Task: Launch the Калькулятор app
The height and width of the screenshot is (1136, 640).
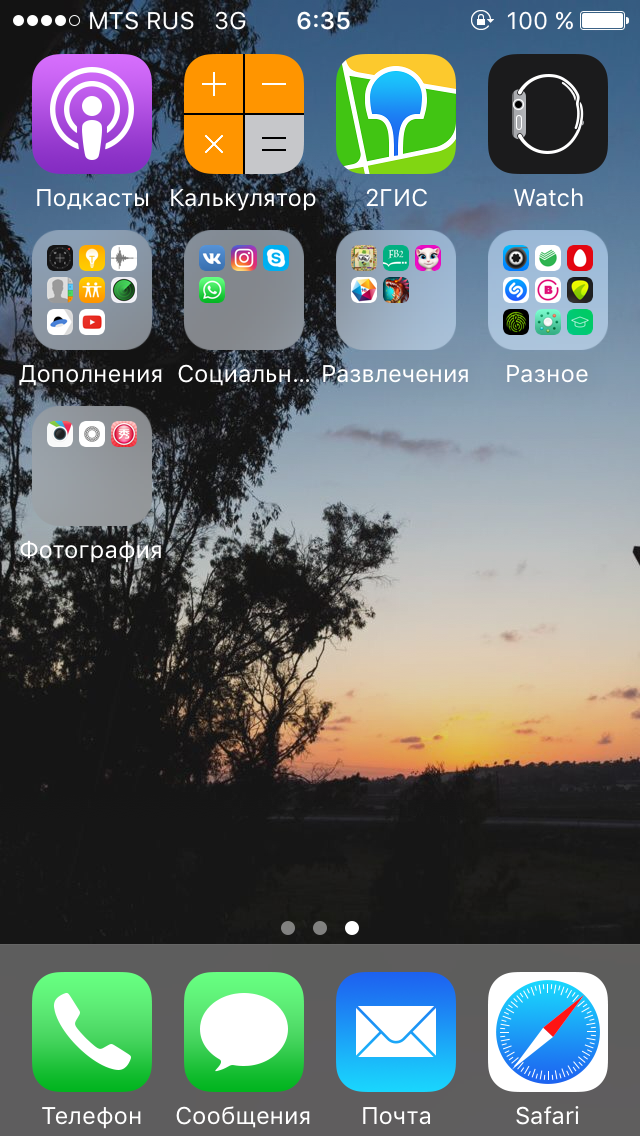Action: [x=244, y=114]
